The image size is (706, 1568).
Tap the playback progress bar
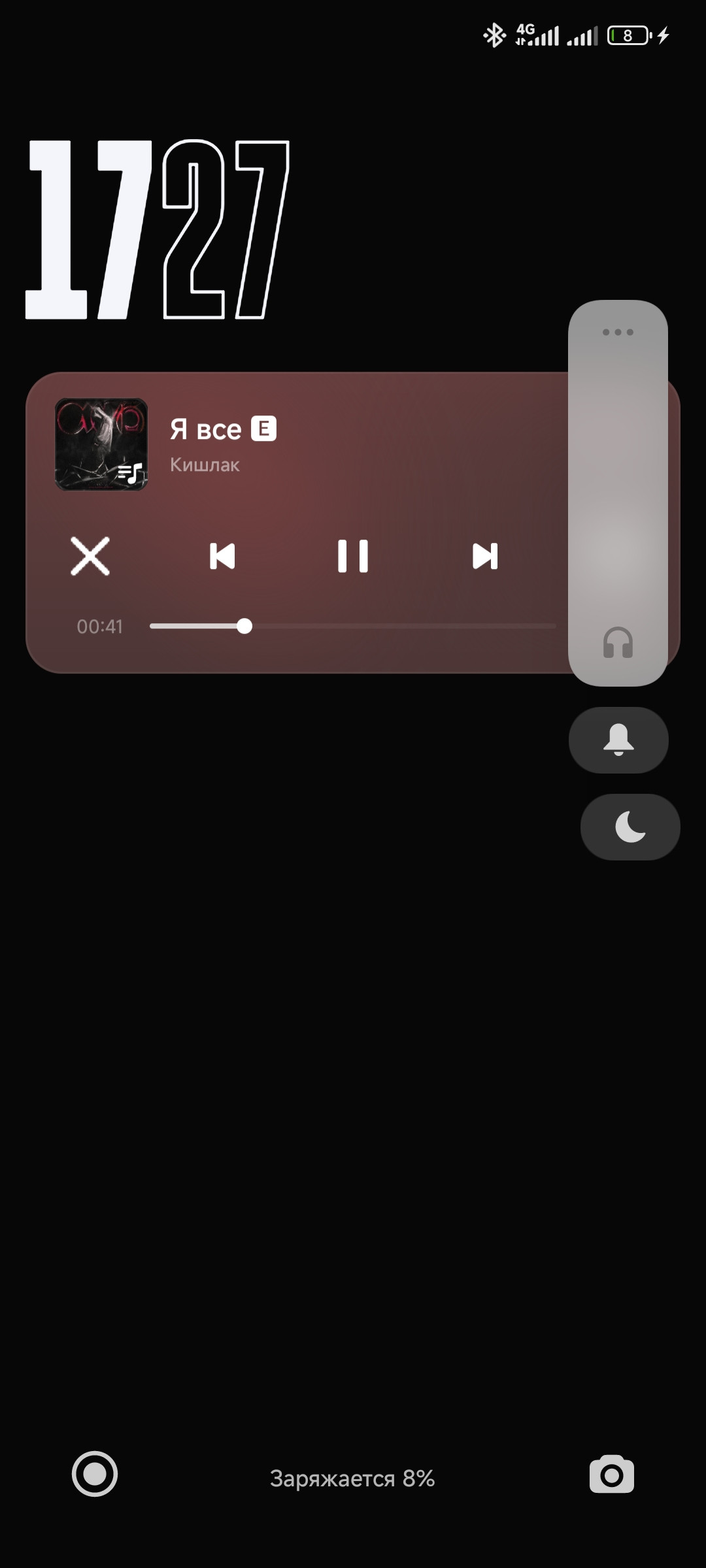[353, 626]
